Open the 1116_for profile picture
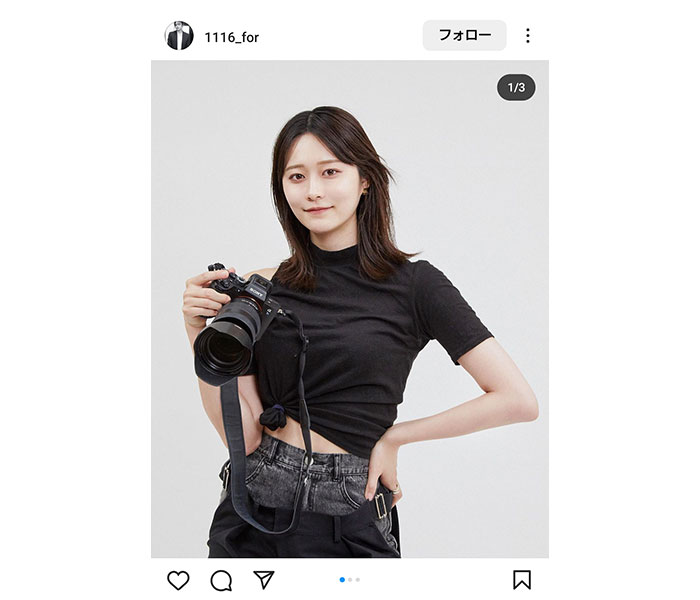The height and width of the screenshot is (600, 700). click(x=179, y=36)
